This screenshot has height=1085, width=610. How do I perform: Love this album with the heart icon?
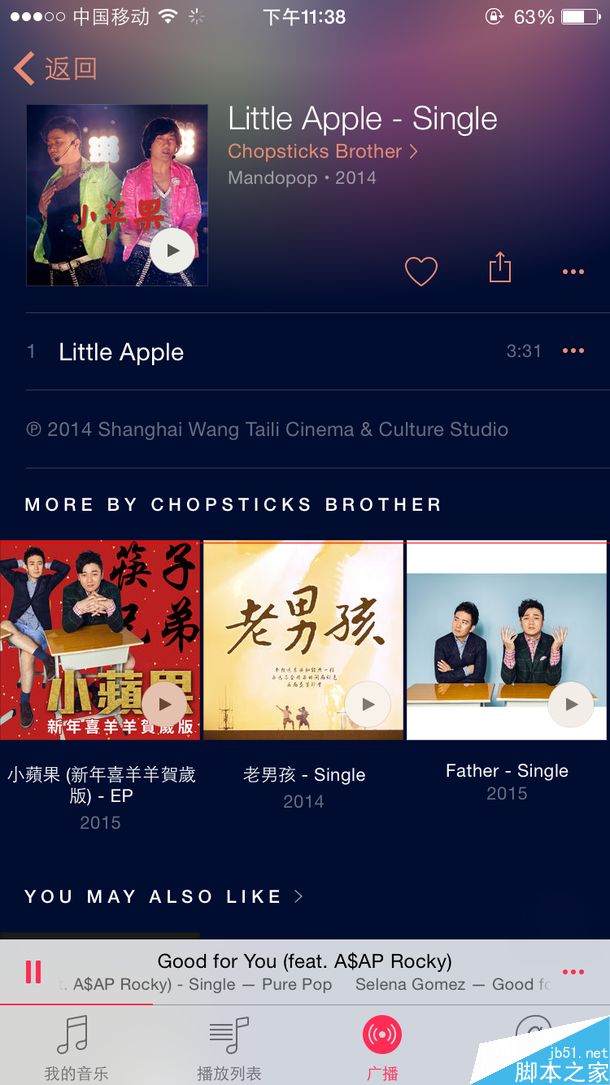tap(421, 271)
